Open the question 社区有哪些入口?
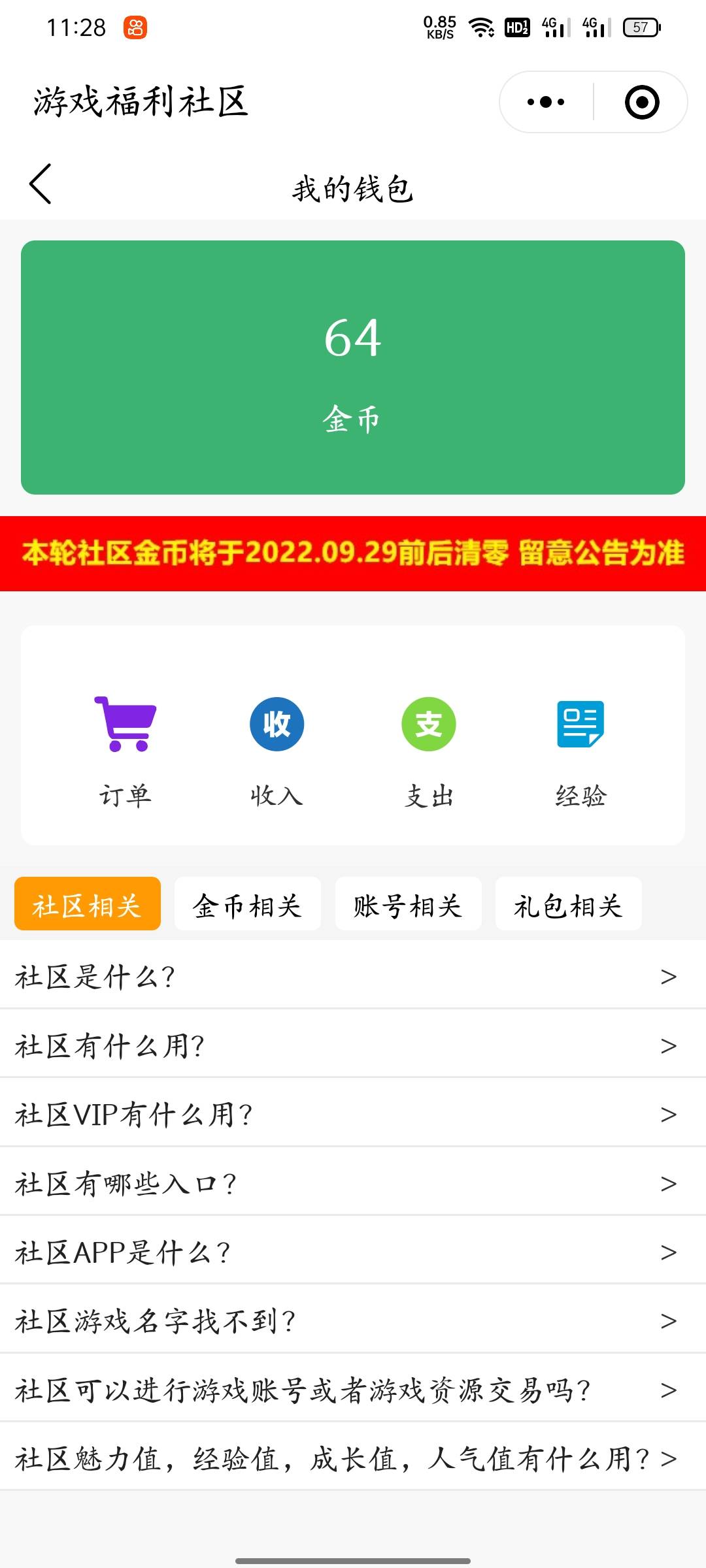The image size is (706, 1568). (353, 1183)
